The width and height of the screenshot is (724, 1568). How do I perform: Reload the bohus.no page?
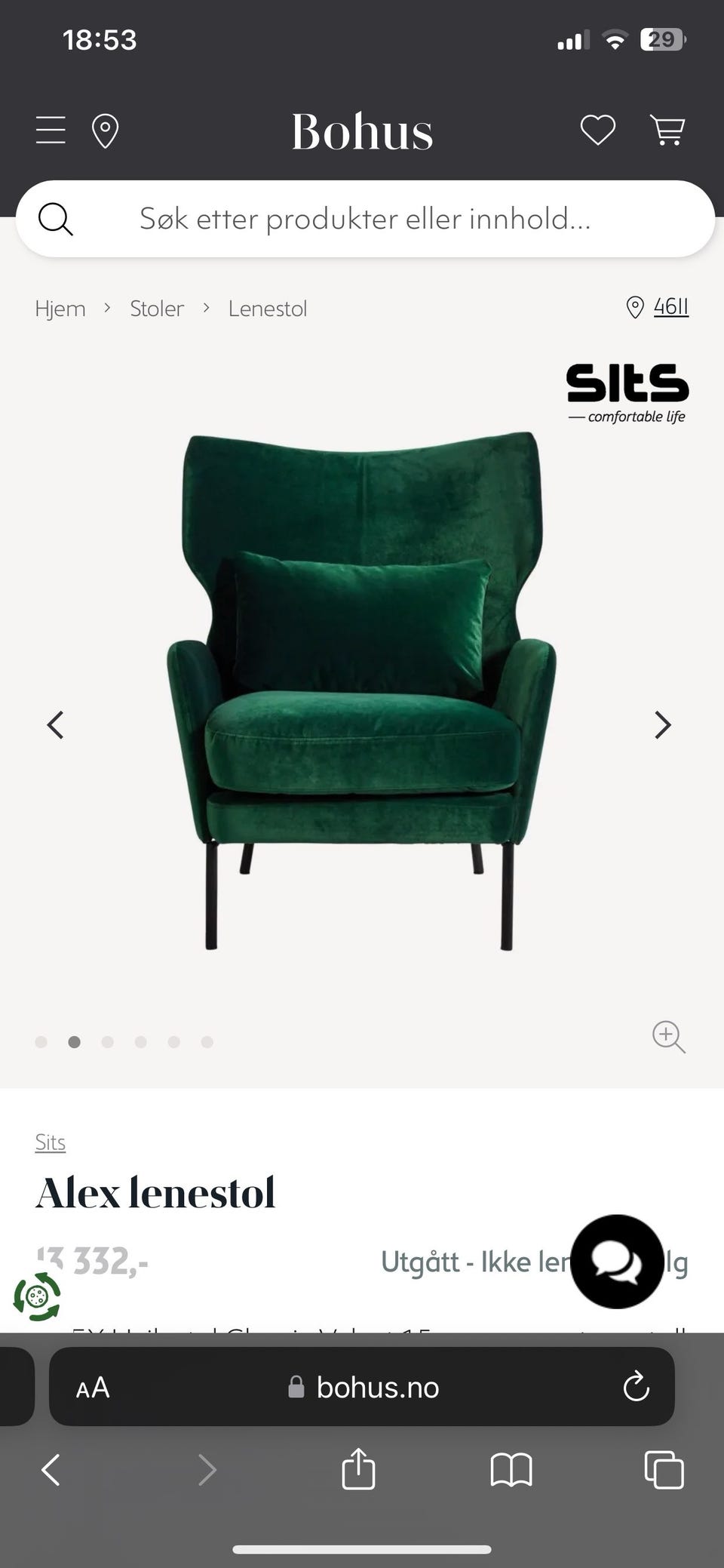[636, 1386]
